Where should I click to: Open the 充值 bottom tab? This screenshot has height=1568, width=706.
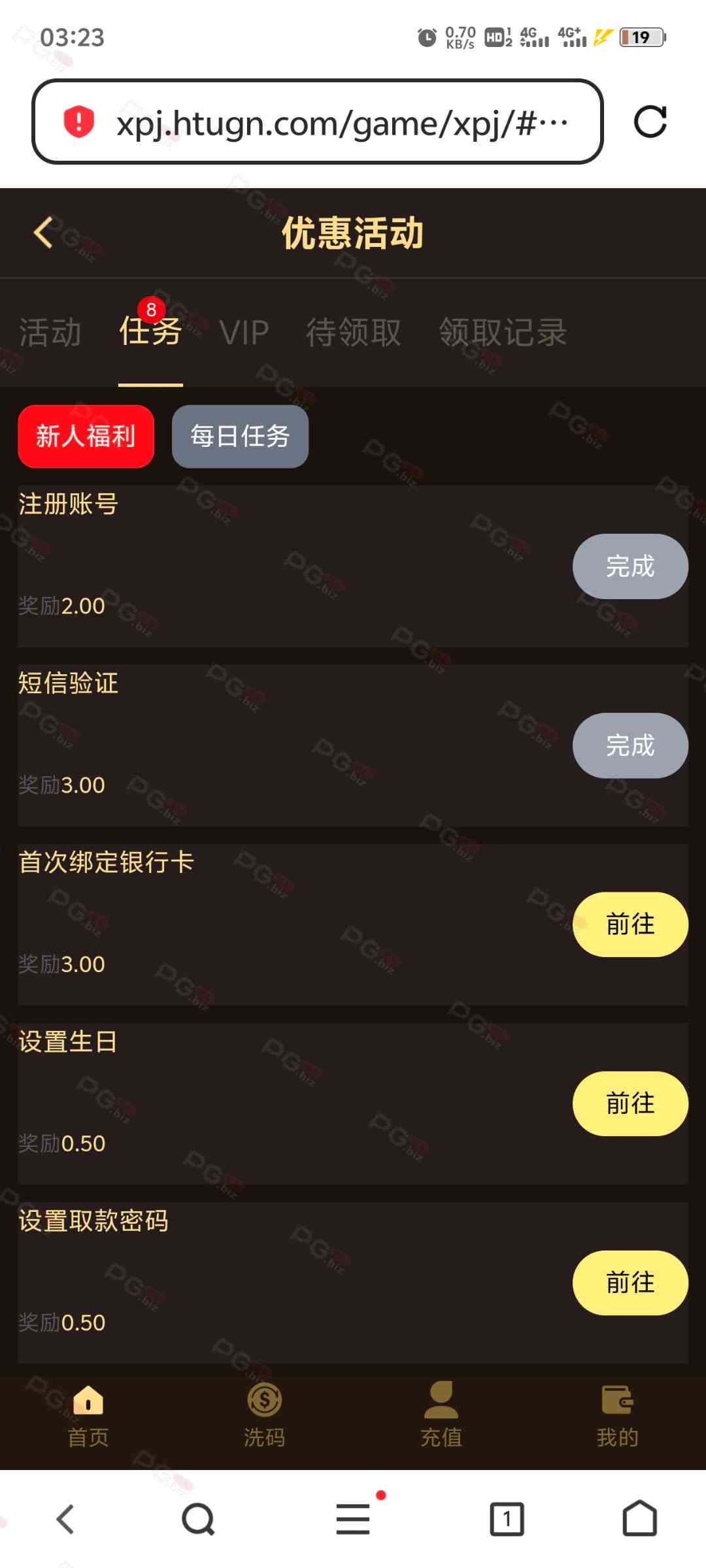(x=441, y=1414)
